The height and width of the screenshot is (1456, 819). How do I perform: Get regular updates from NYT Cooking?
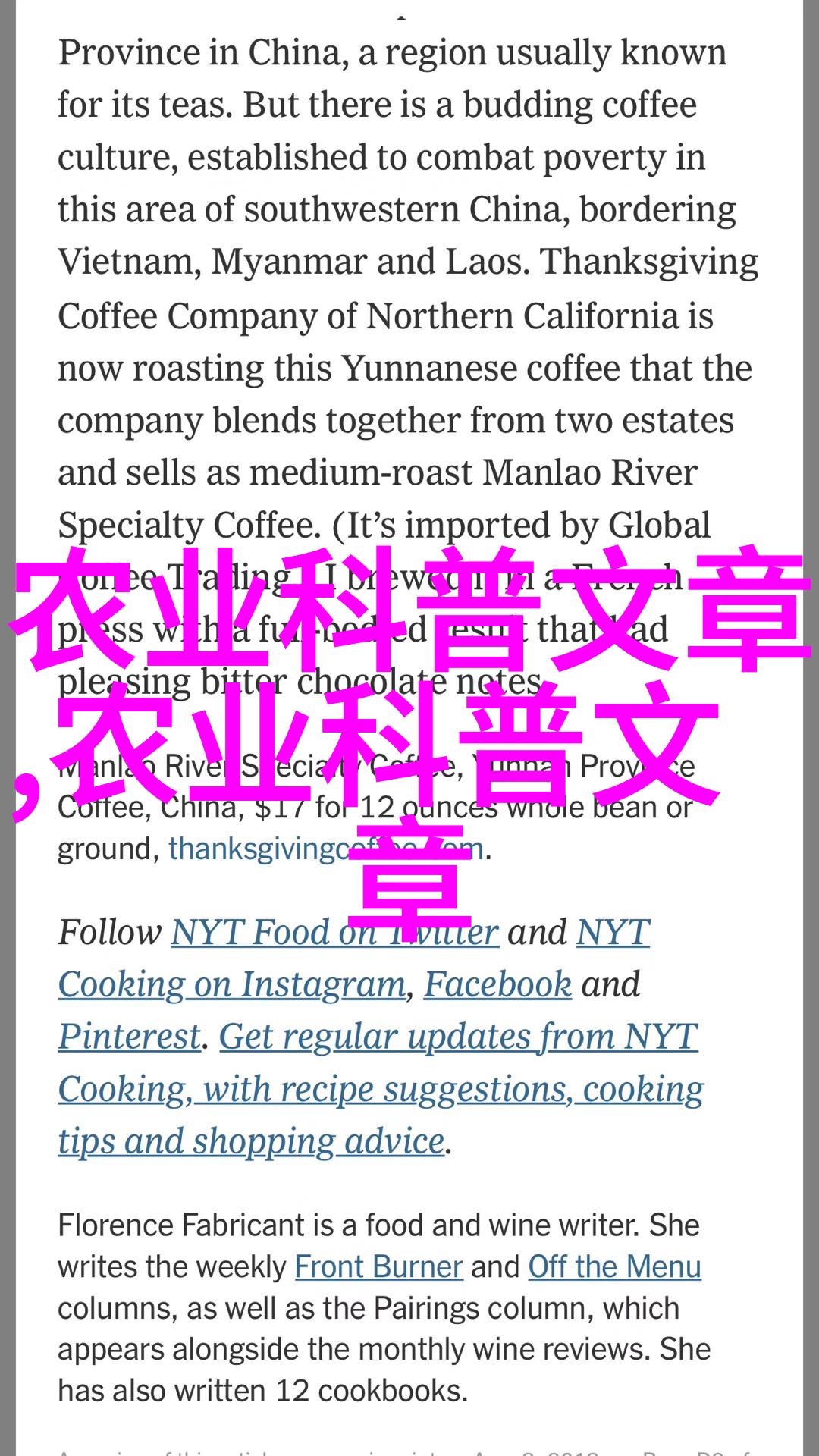tap(381, 1089)
